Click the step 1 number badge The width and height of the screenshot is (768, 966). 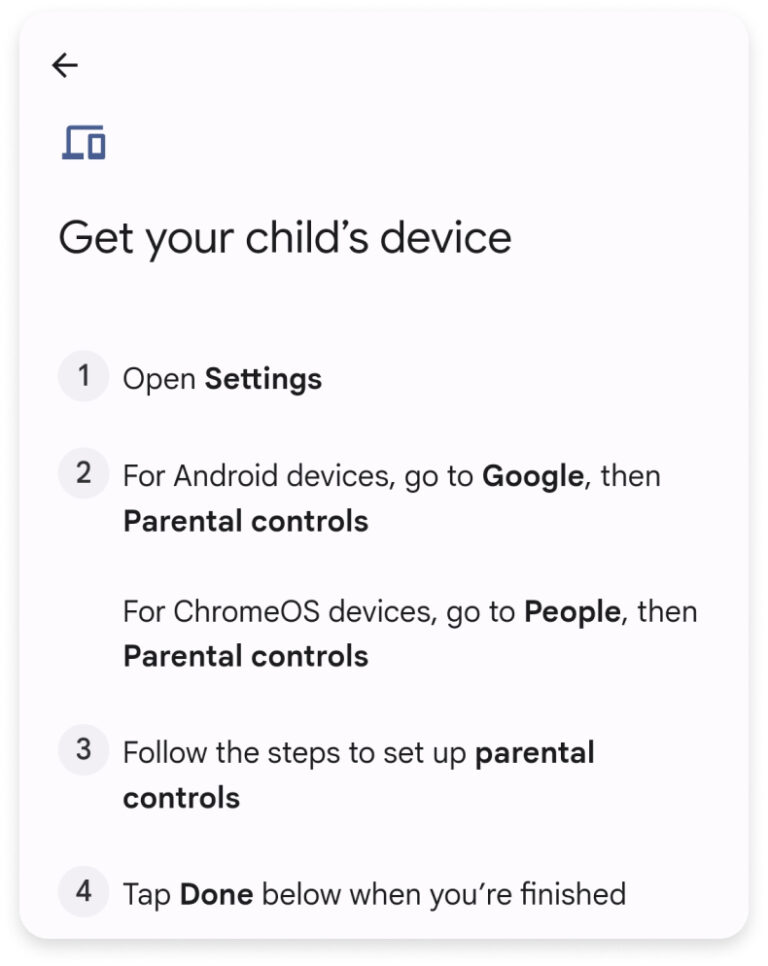pos(83,376)
